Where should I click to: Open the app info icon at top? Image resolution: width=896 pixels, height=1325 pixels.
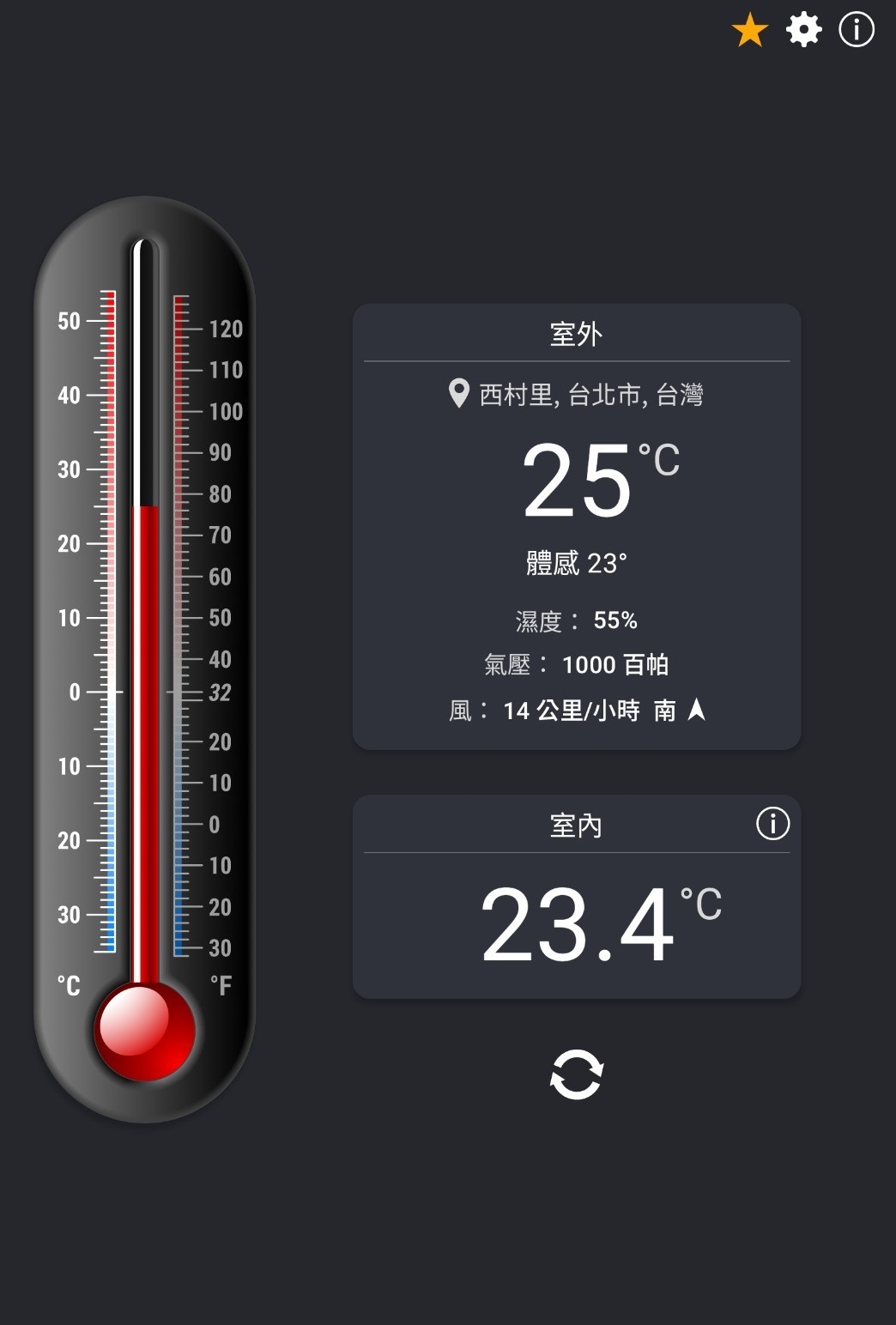coord(856,31)
